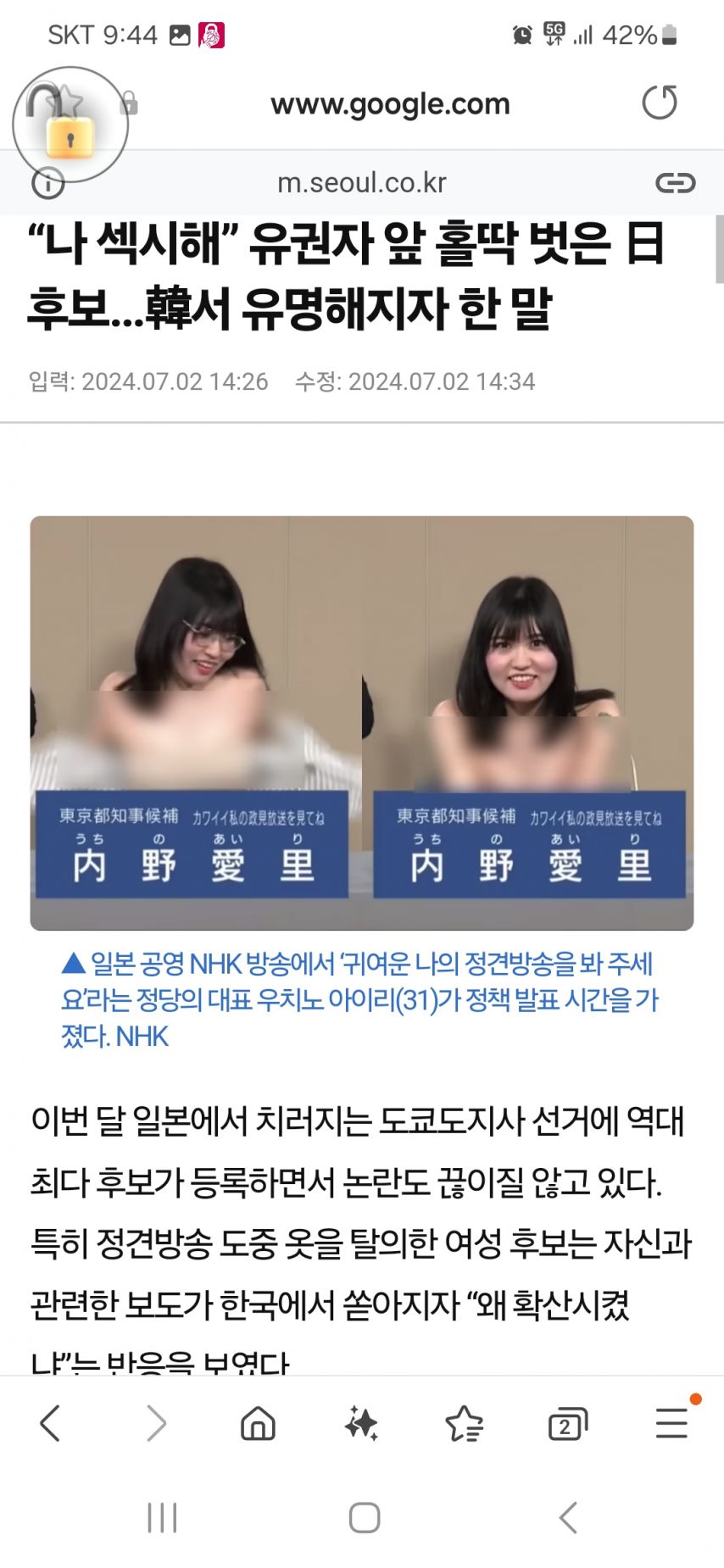Go back to the previous page
The width and height of the screenshot is (724, 1568).
coord(51,1424)
